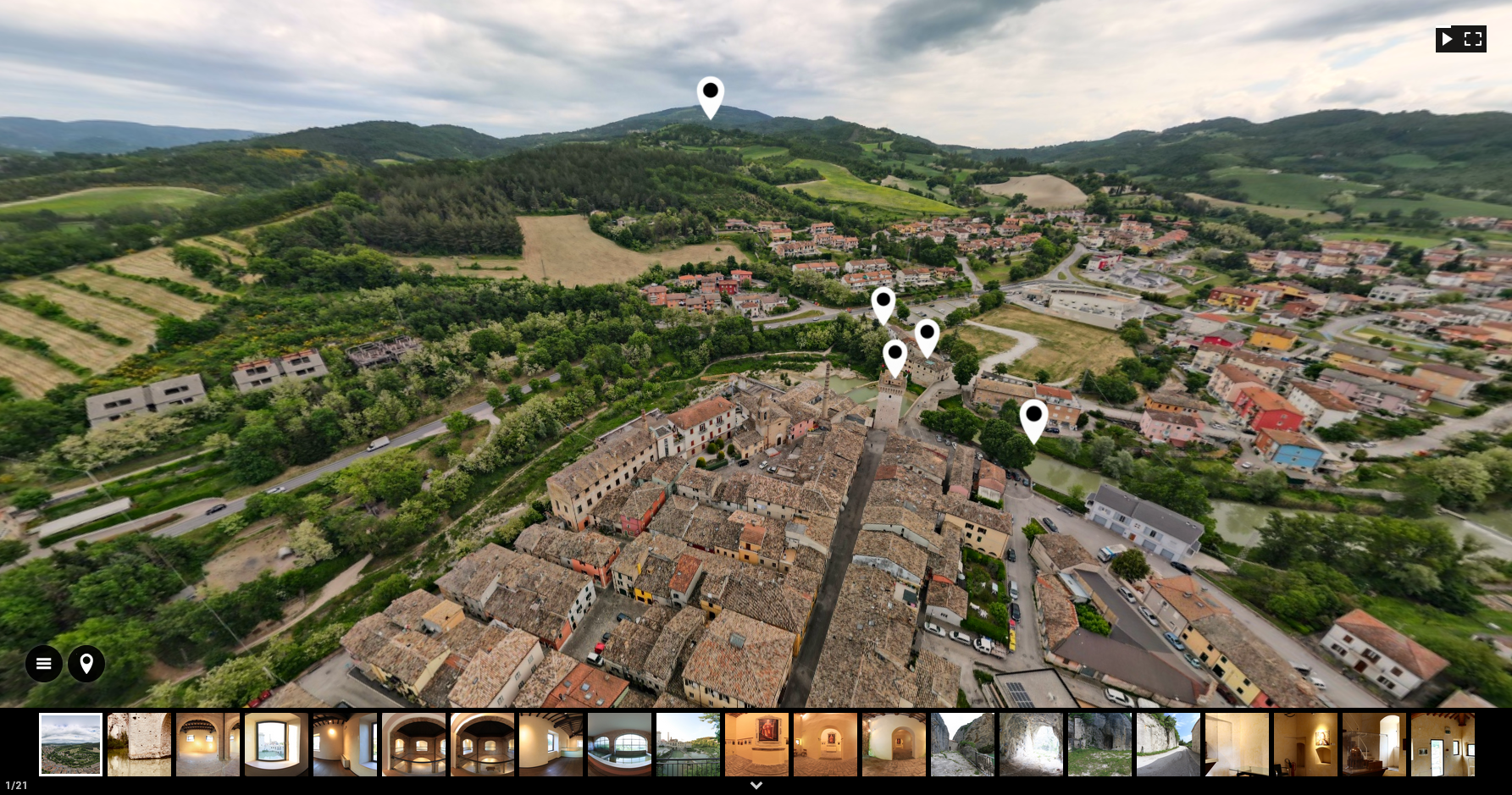Open the stone wall over water thumbnail
The width and height of the screenshot is (1512, 795).
[140, 744]
